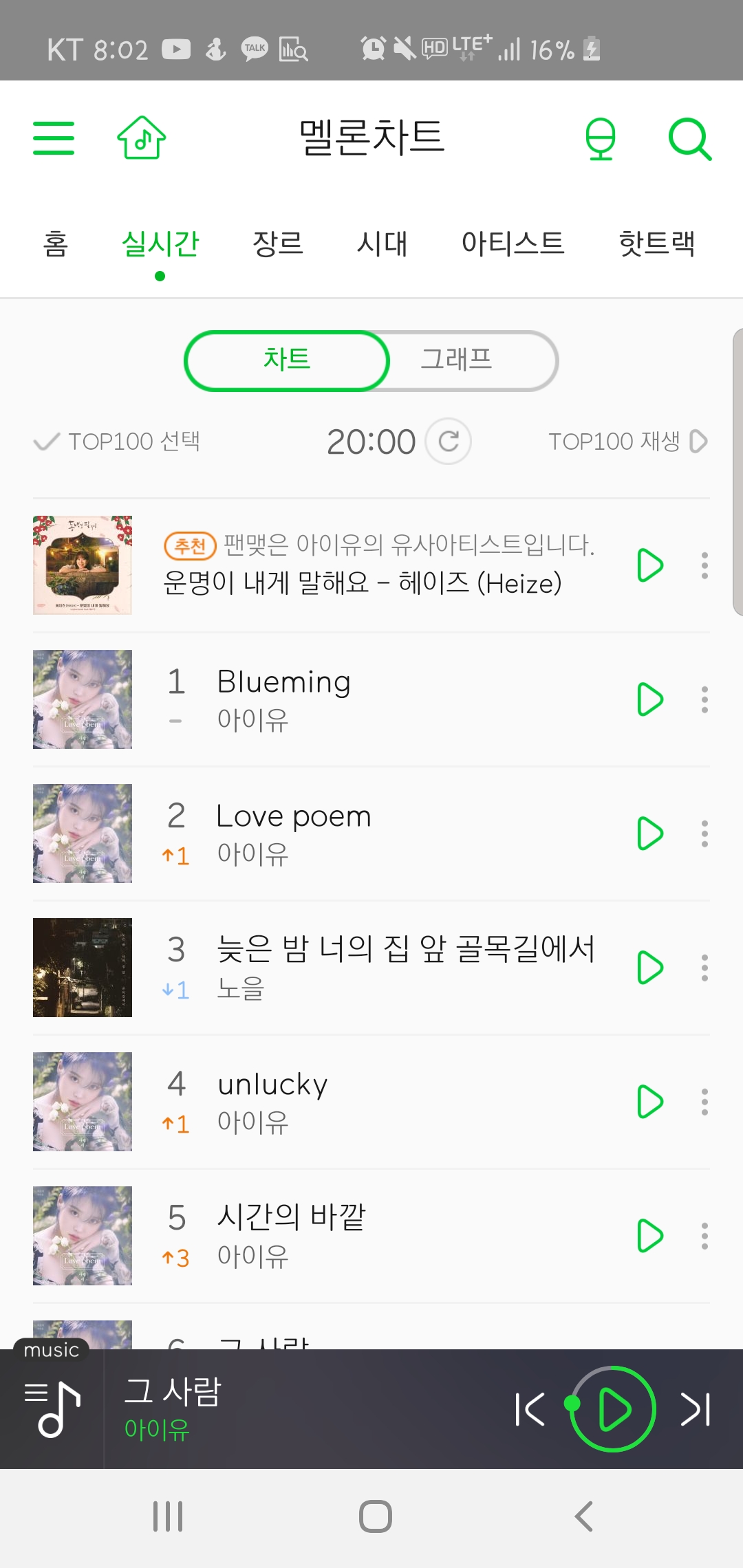Screen dimensions: 743x1568
Task: Open the search magnifier
Action: pyautogui.click(x=689, y=139)
